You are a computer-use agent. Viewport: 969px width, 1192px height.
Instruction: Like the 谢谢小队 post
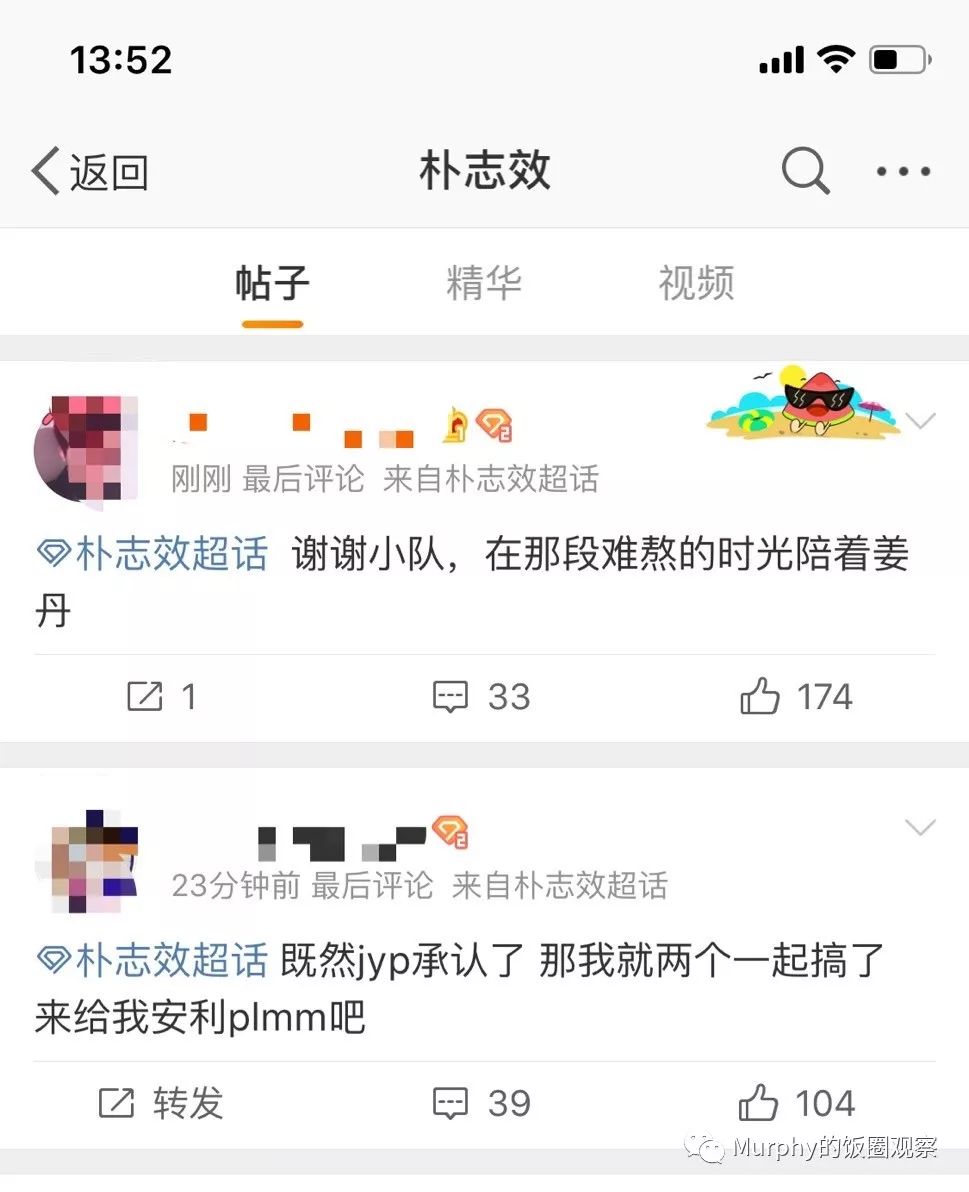[797, 697]
